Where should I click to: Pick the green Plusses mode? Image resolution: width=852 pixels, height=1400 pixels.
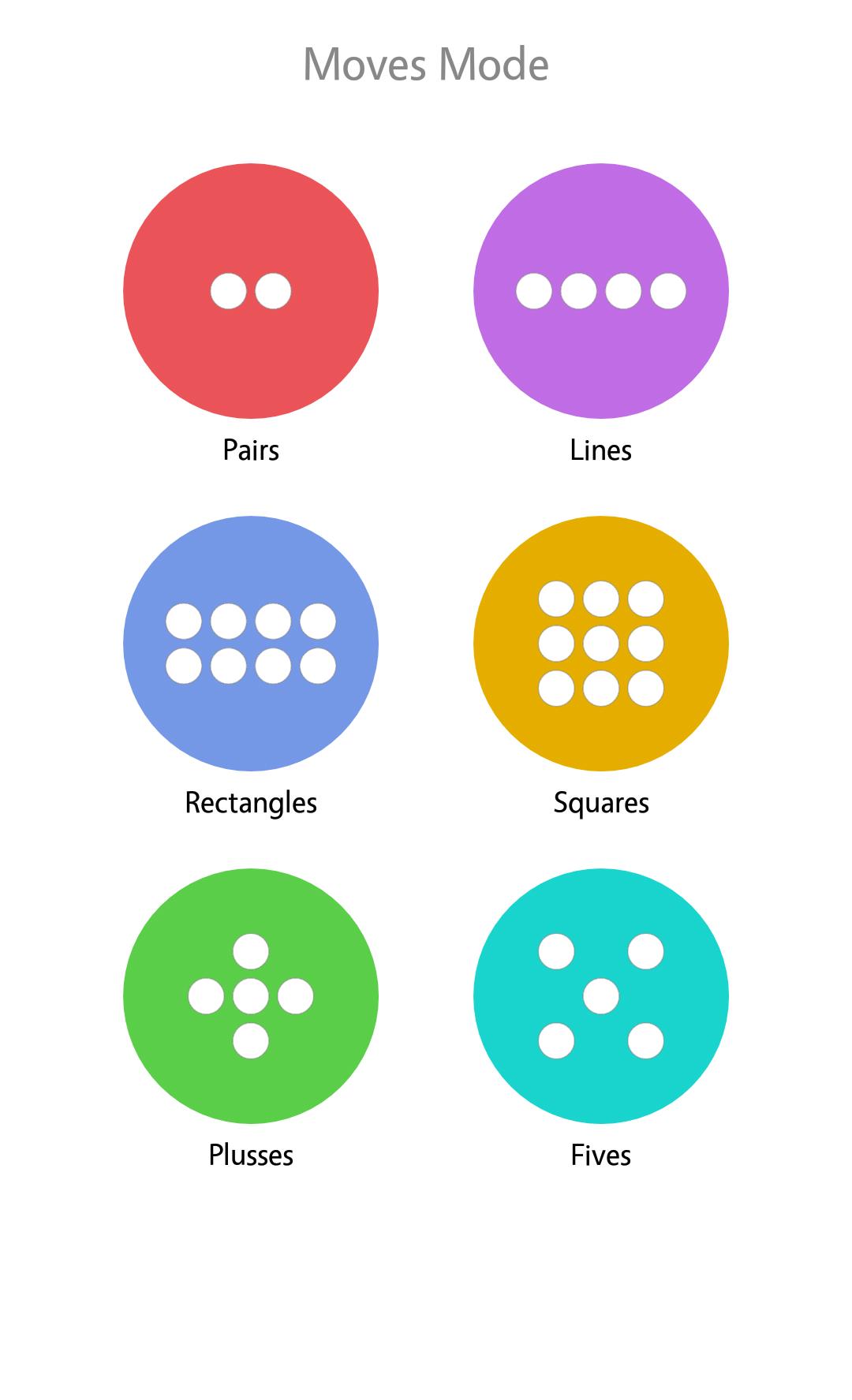(251, 996)
